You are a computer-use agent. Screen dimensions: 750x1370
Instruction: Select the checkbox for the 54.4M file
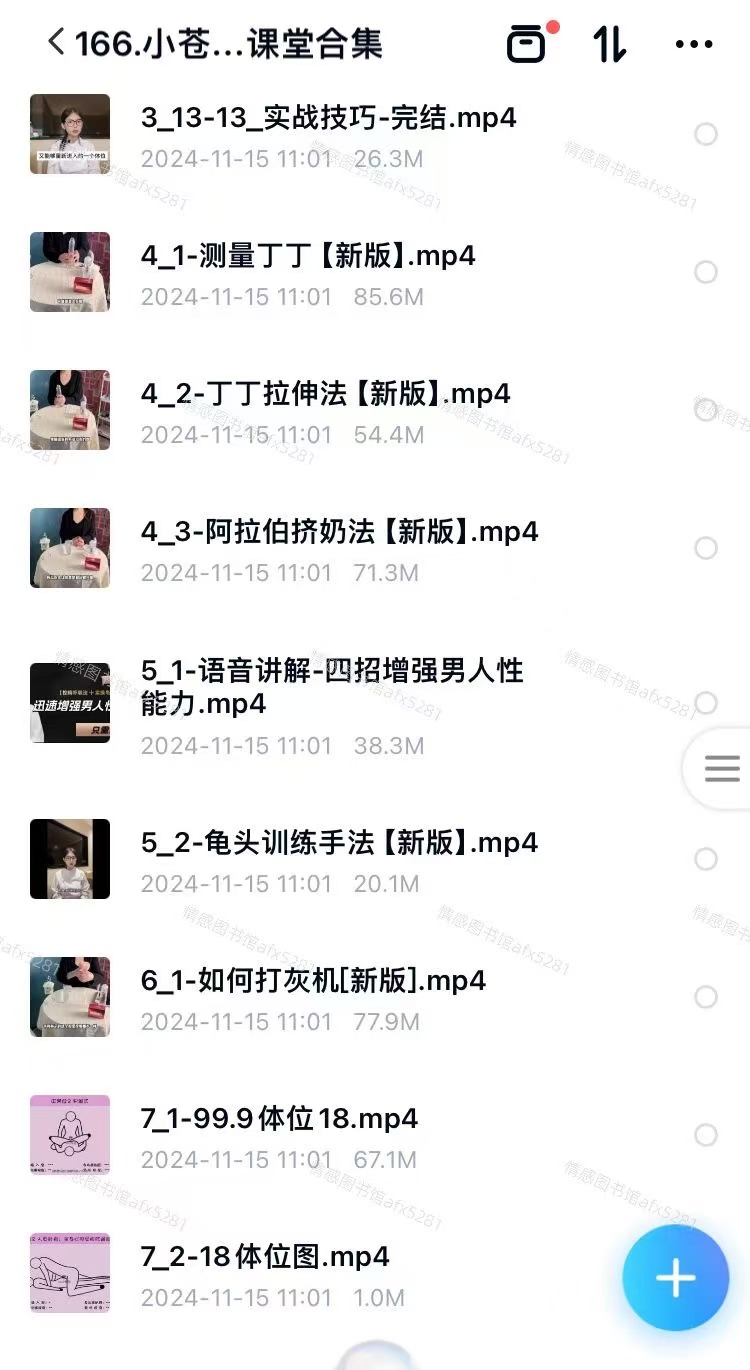pyautogui.click(x=706, y=410)
